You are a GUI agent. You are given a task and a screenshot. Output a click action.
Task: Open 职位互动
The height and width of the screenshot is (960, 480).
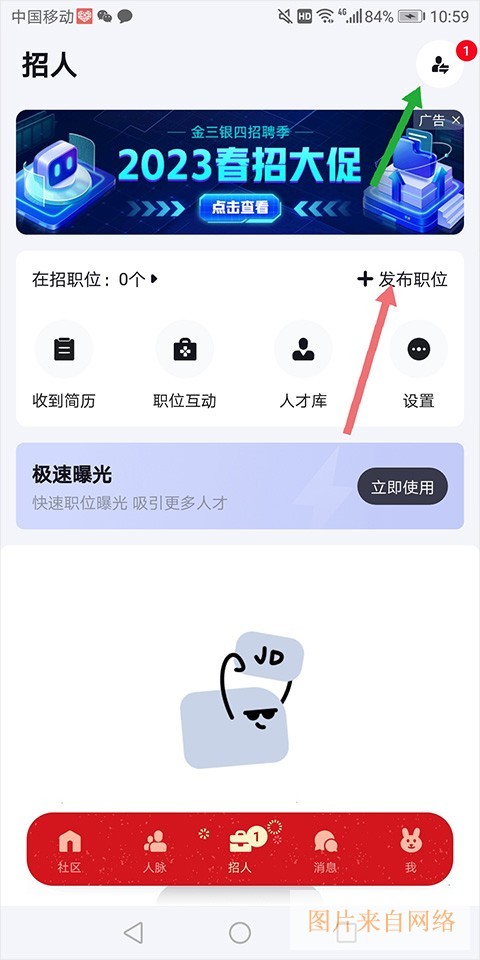(184, 365)
